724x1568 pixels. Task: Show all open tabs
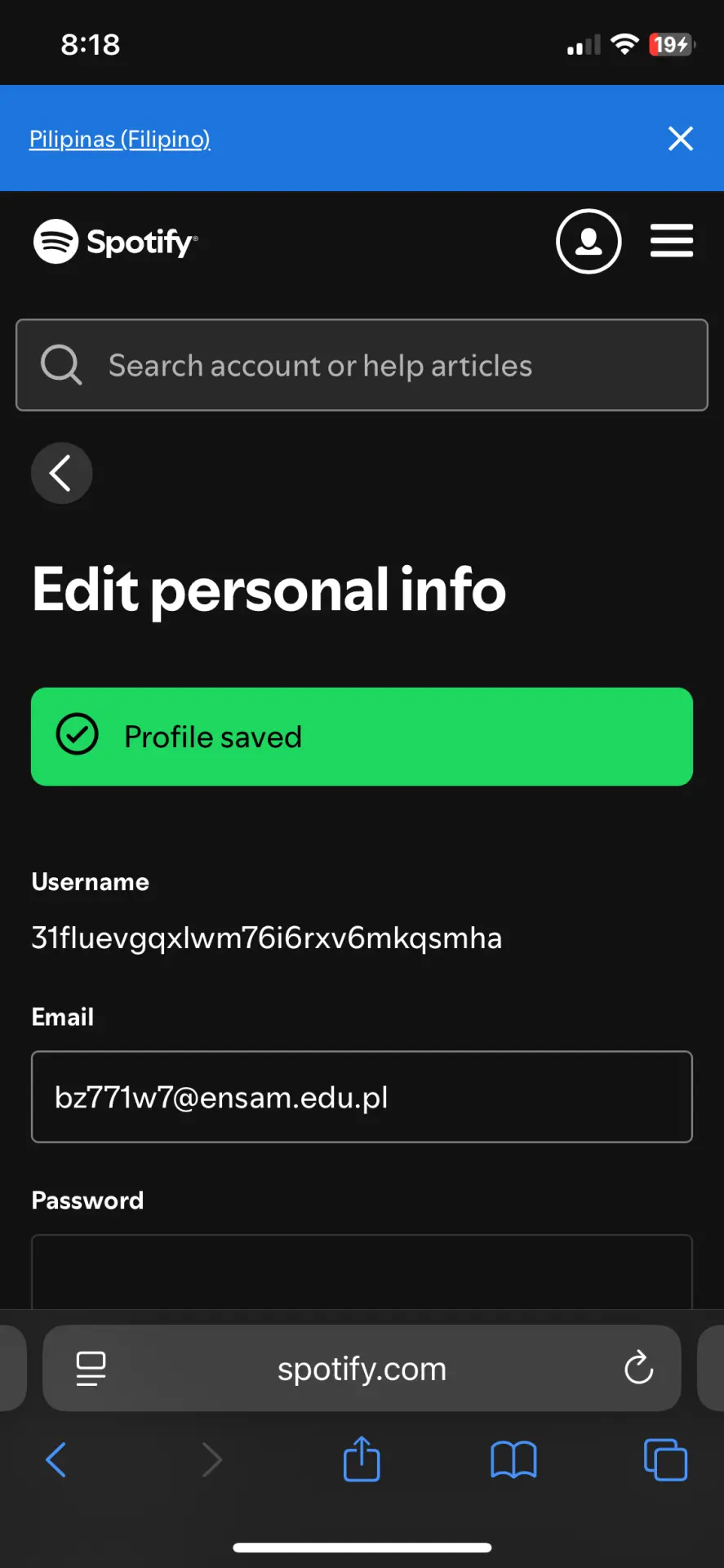665,1459
